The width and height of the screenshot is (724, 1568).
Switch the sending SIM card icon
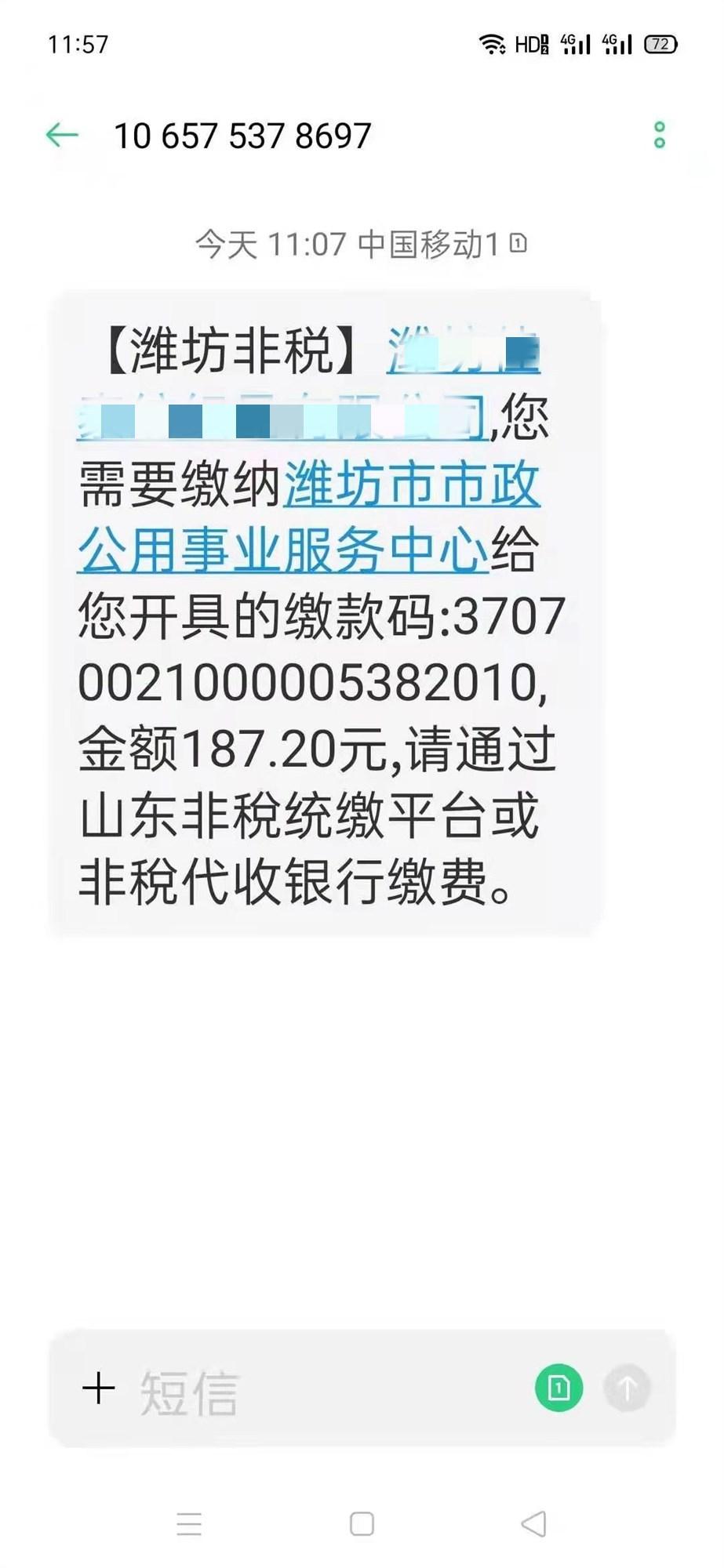(558, 1388)
